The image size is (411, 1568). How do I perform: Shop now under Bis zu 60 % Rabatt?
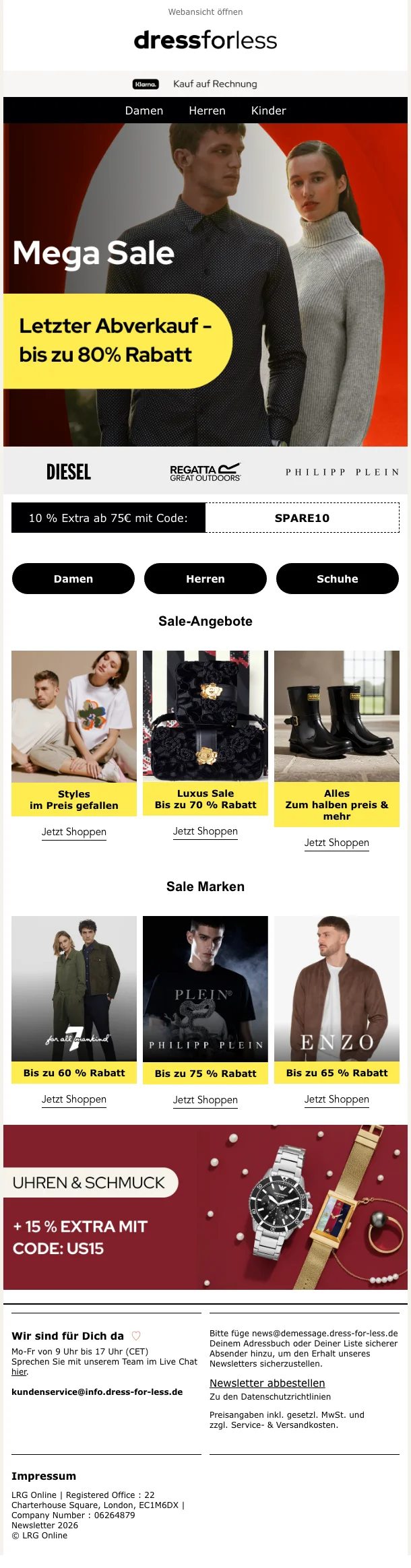pos(74,1099)
